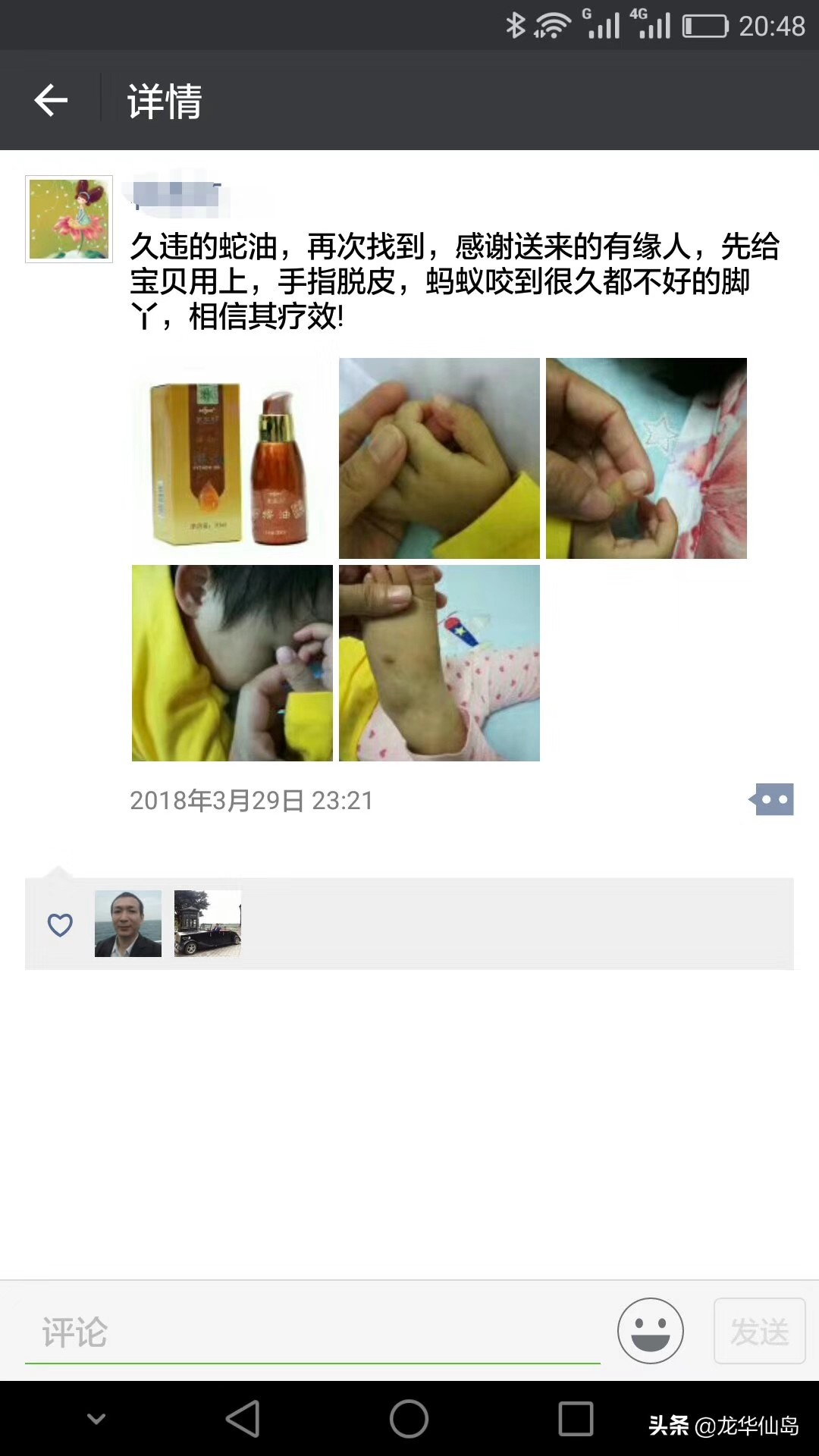Toggle like using the heart icon
The image size is (819, 1456).
(x=59, y=924)
